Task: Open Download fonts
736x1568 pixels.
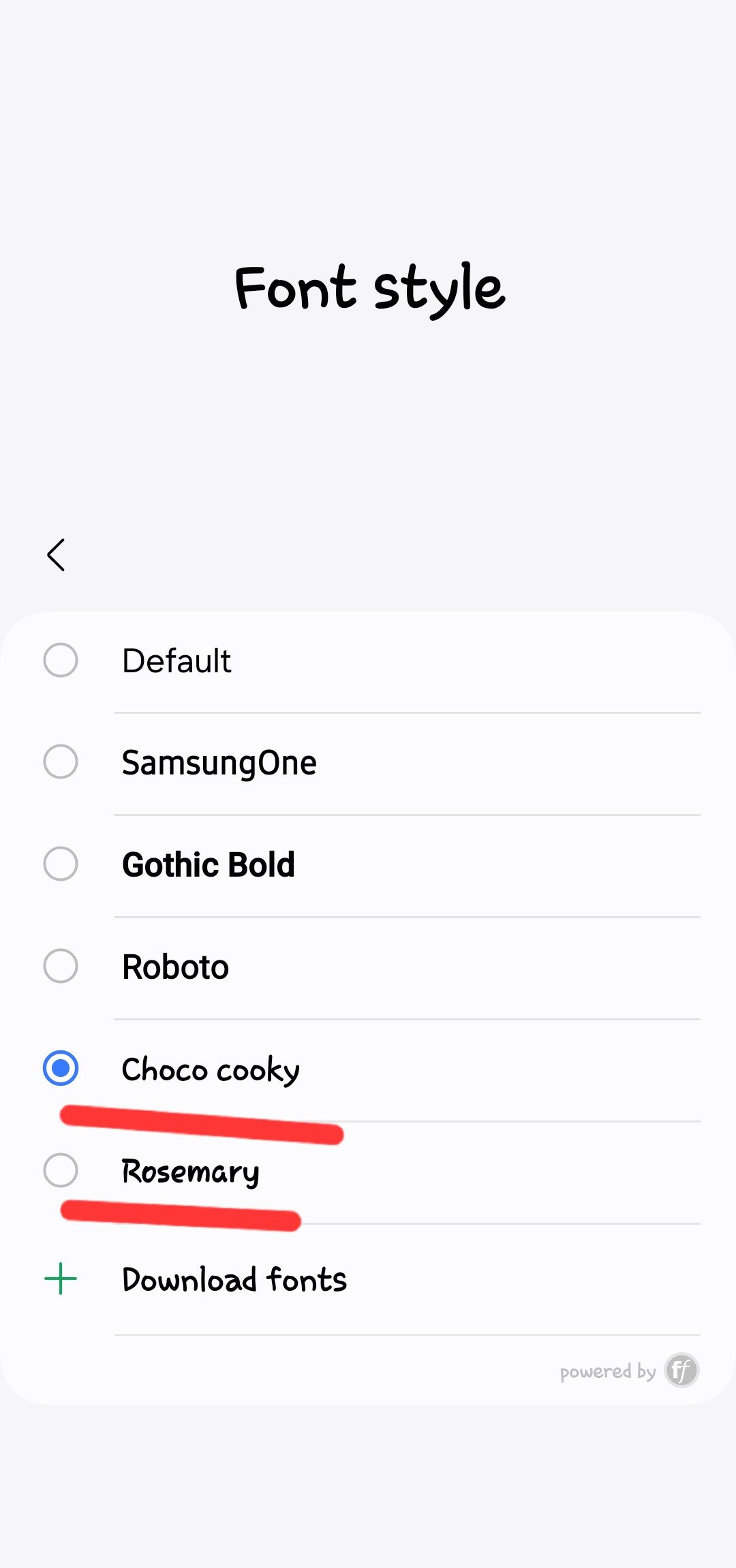Action: coord(234,1279)
